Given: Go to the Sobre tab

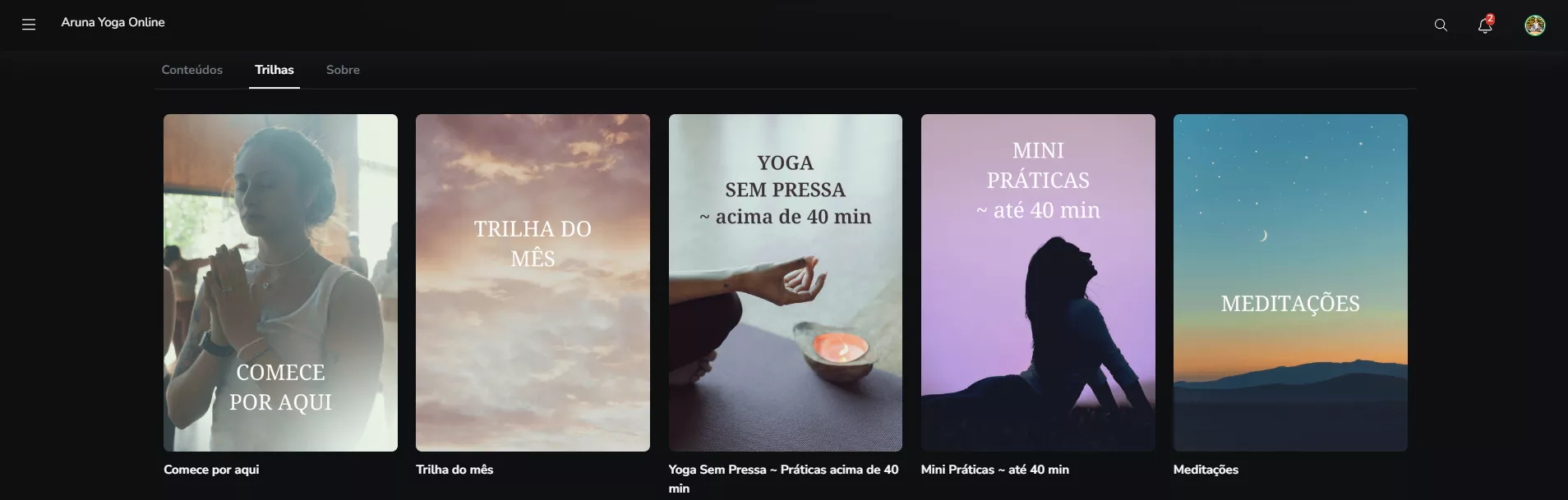Looking at the screenshot, I should [x=343, y=70].
